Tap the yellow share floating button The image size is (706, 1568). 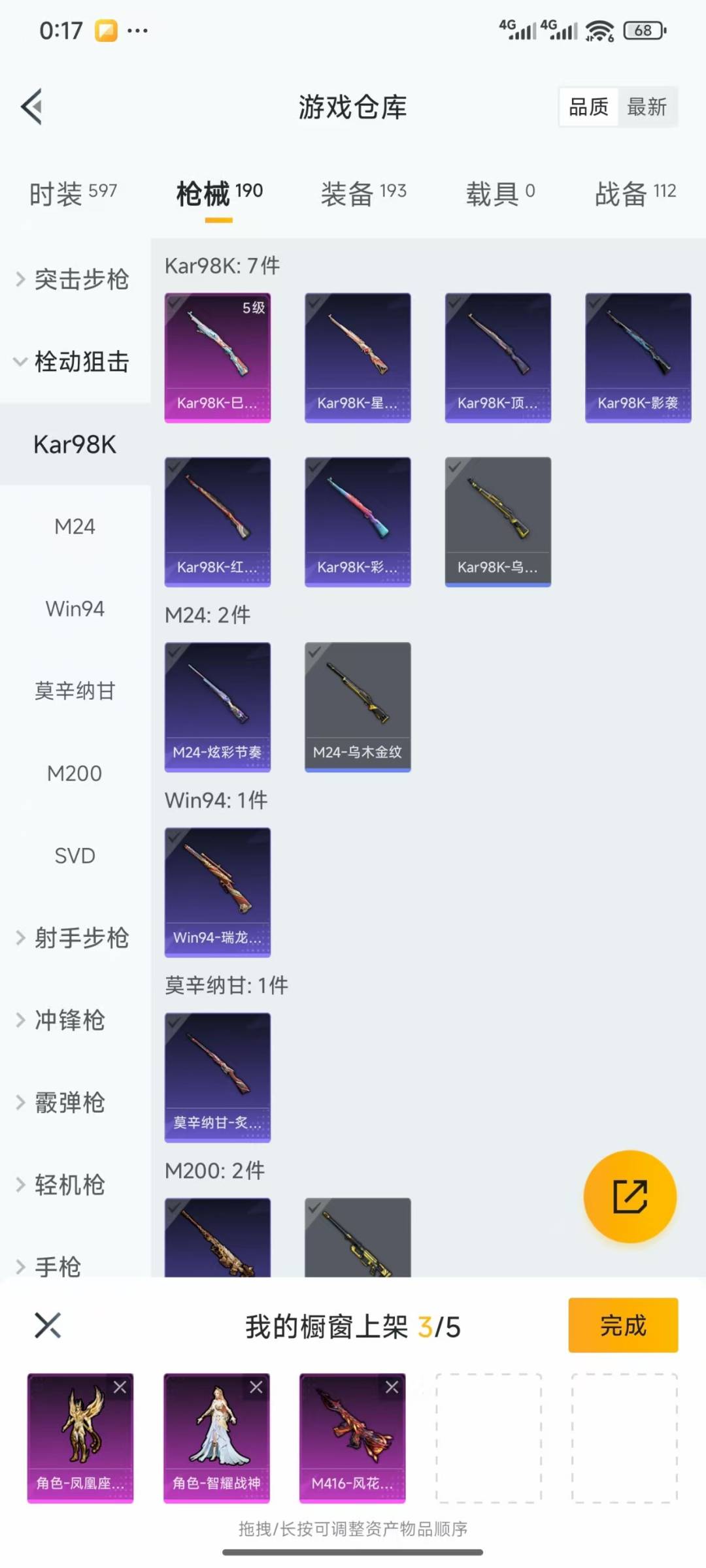[x=630, y=1196]
